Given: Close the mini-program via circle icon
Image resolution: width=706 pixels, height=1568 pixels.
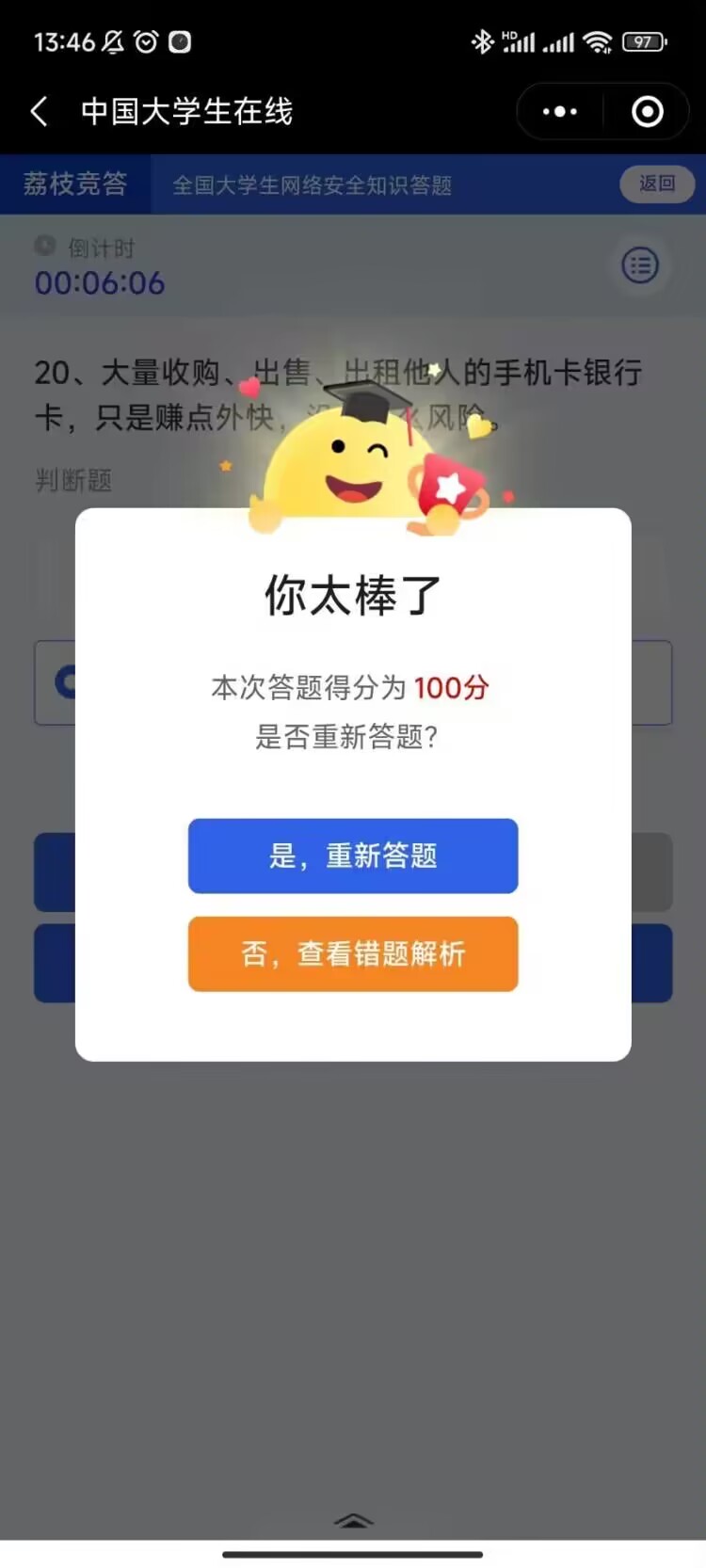Looking at the screenshot, I should click(x=647, y=112).
